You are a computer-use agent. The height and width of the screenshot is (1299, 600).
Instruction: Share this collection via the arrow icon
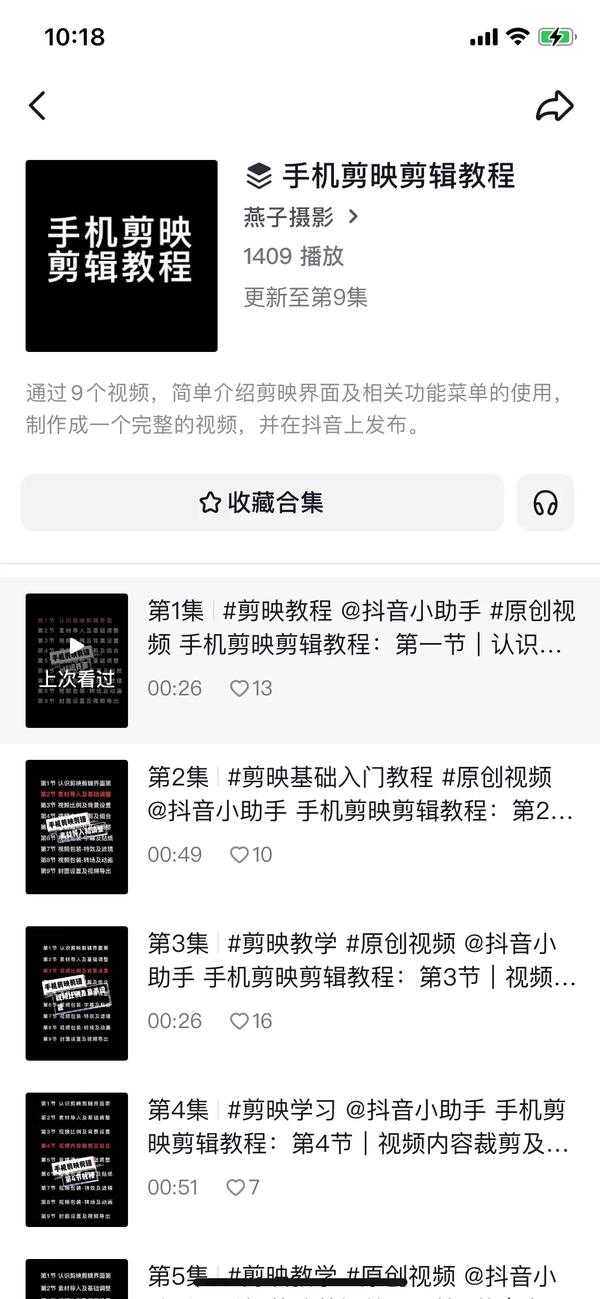pyautogui.click(x=554, y=106)
